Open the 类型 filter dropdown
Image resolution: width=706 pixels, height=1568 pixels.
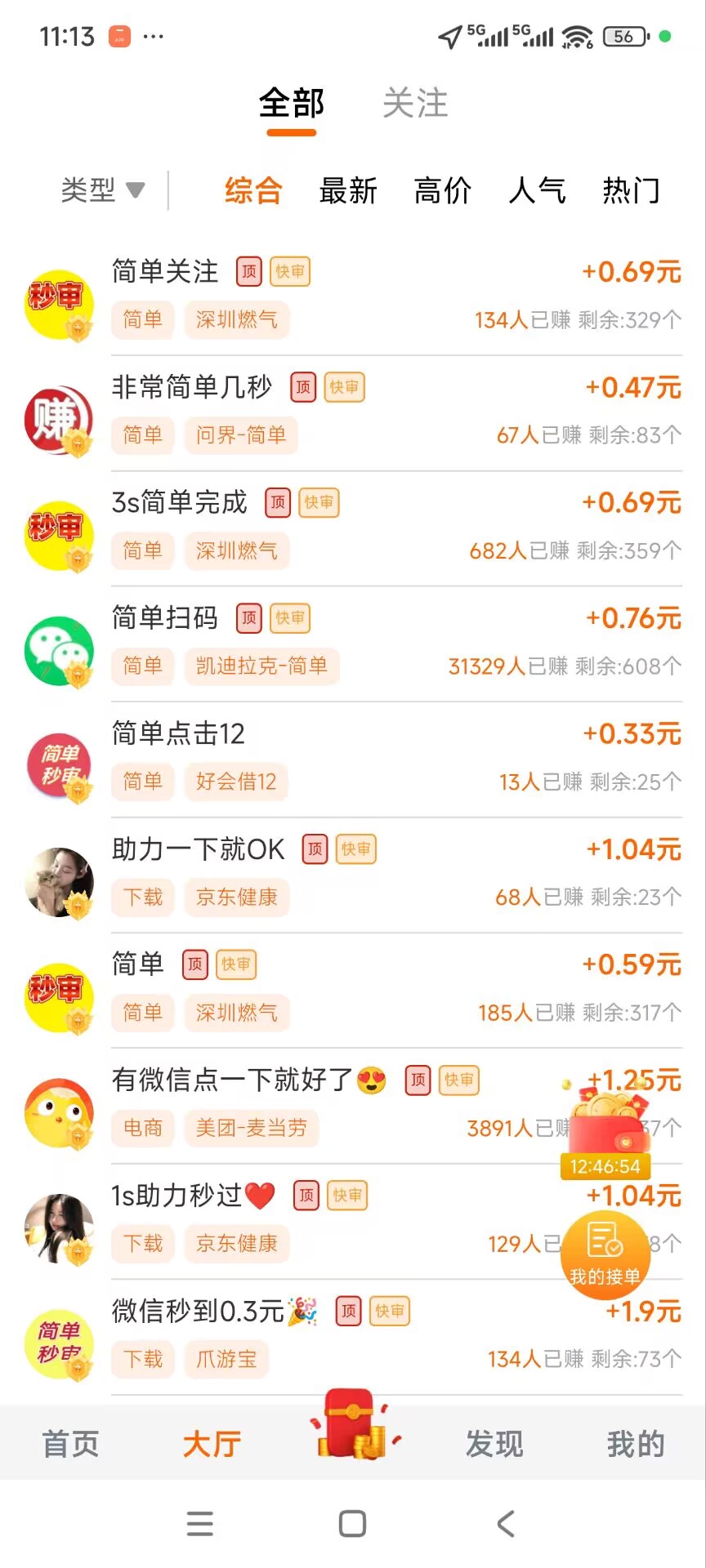(102, 189)
